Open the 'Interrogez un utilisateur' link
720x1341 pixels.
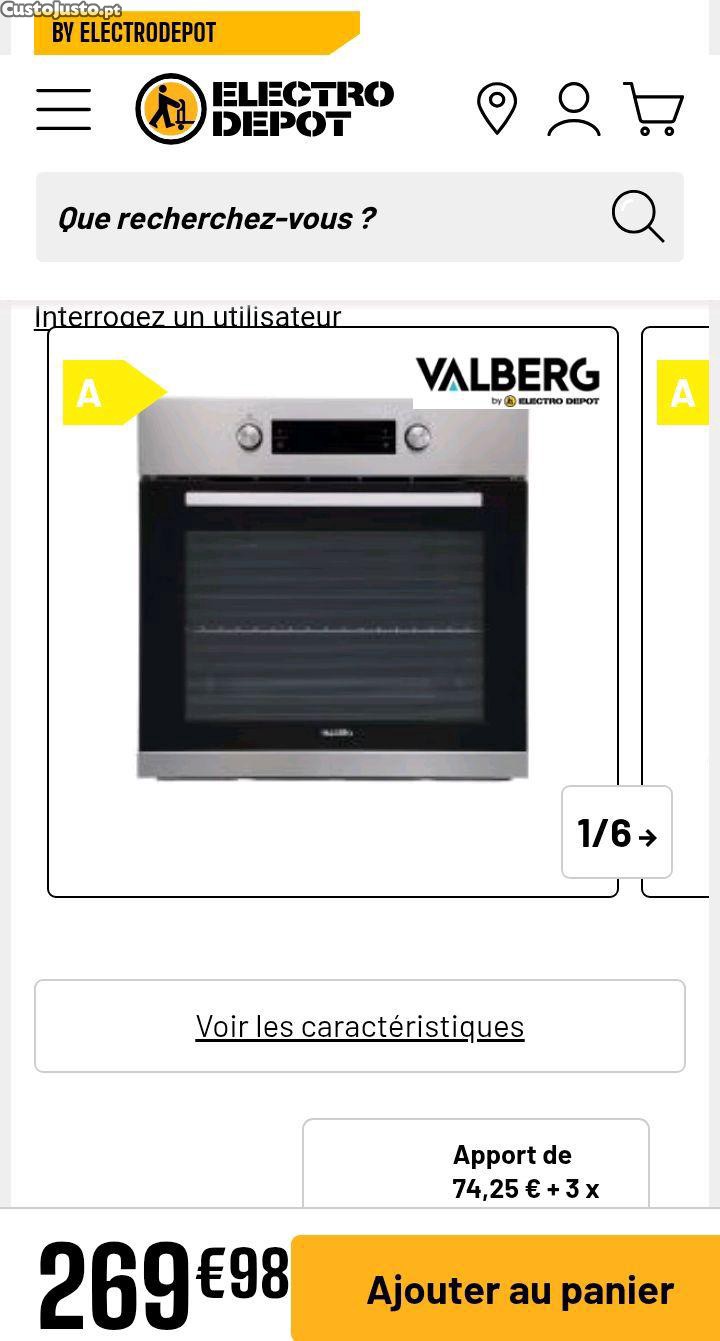pyautogui.click(x=188, y=316)
